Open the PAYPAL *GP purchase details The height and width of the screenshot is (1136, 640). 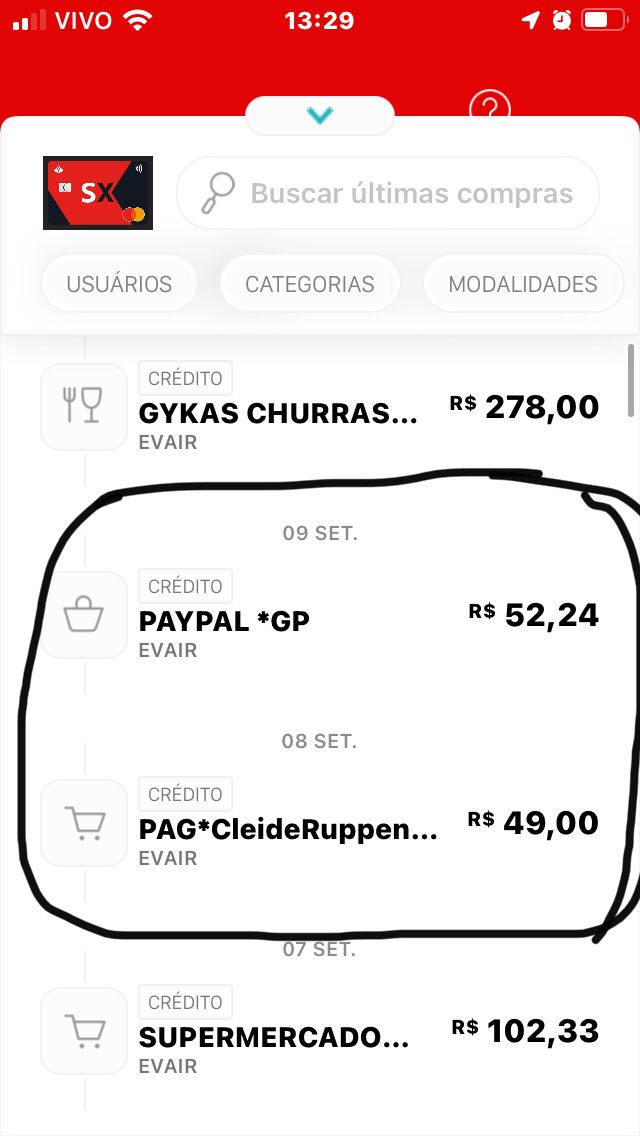pyautogui.click(x=320, y=614)
